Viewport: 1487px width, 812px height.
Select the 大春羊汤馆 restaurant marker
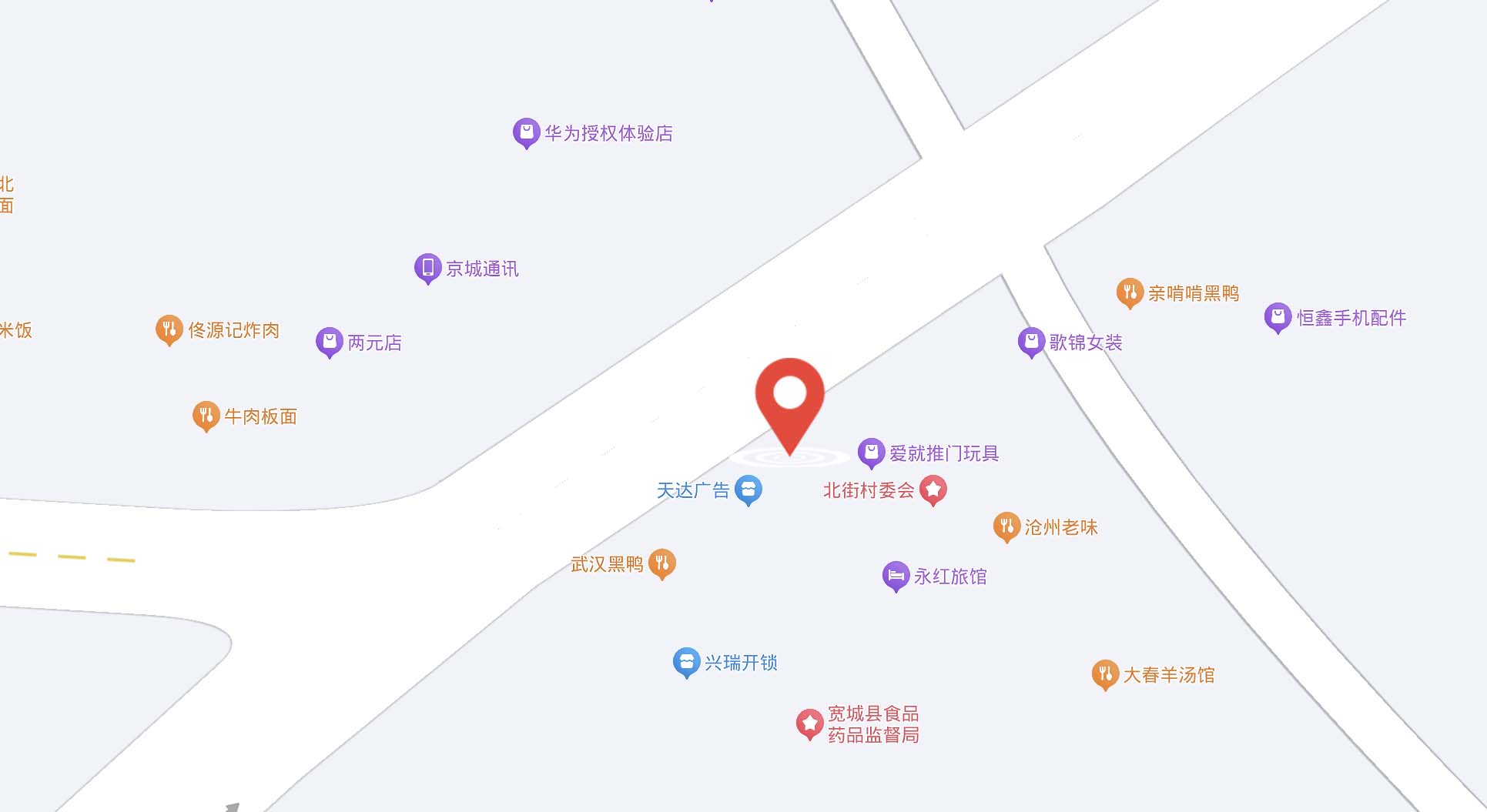(1105, 674)
